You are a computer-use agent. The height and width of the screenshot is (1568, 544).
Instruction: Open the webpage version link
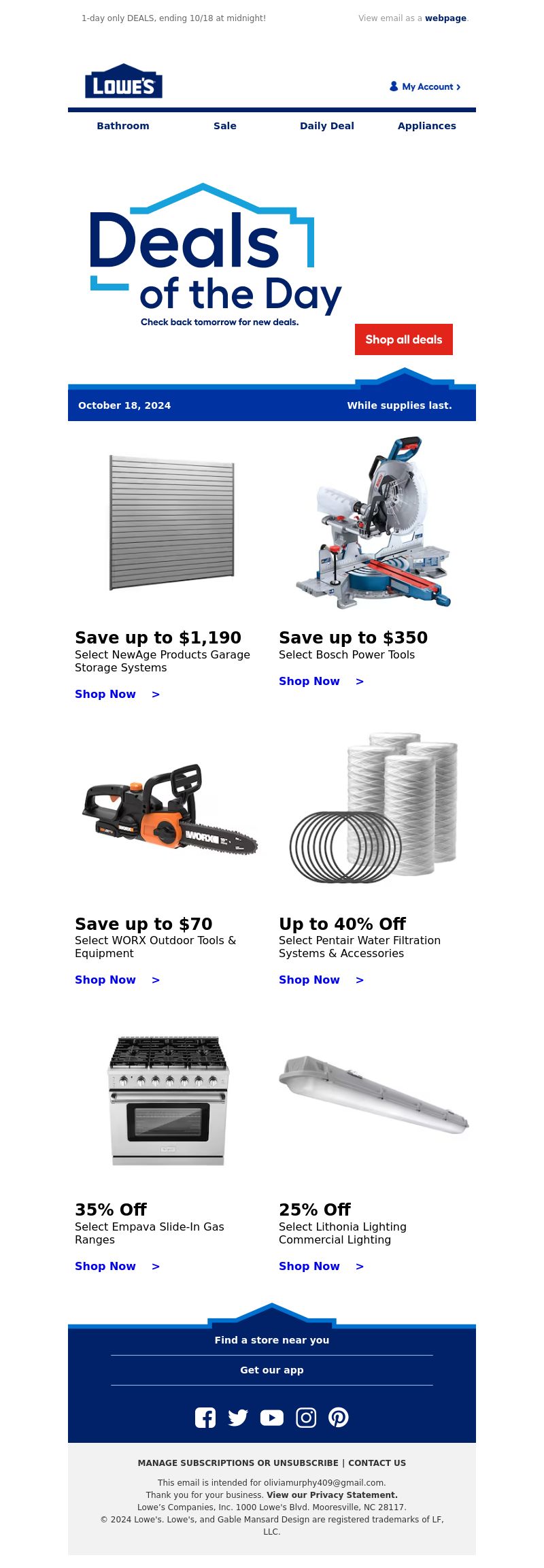click(445, 18)
